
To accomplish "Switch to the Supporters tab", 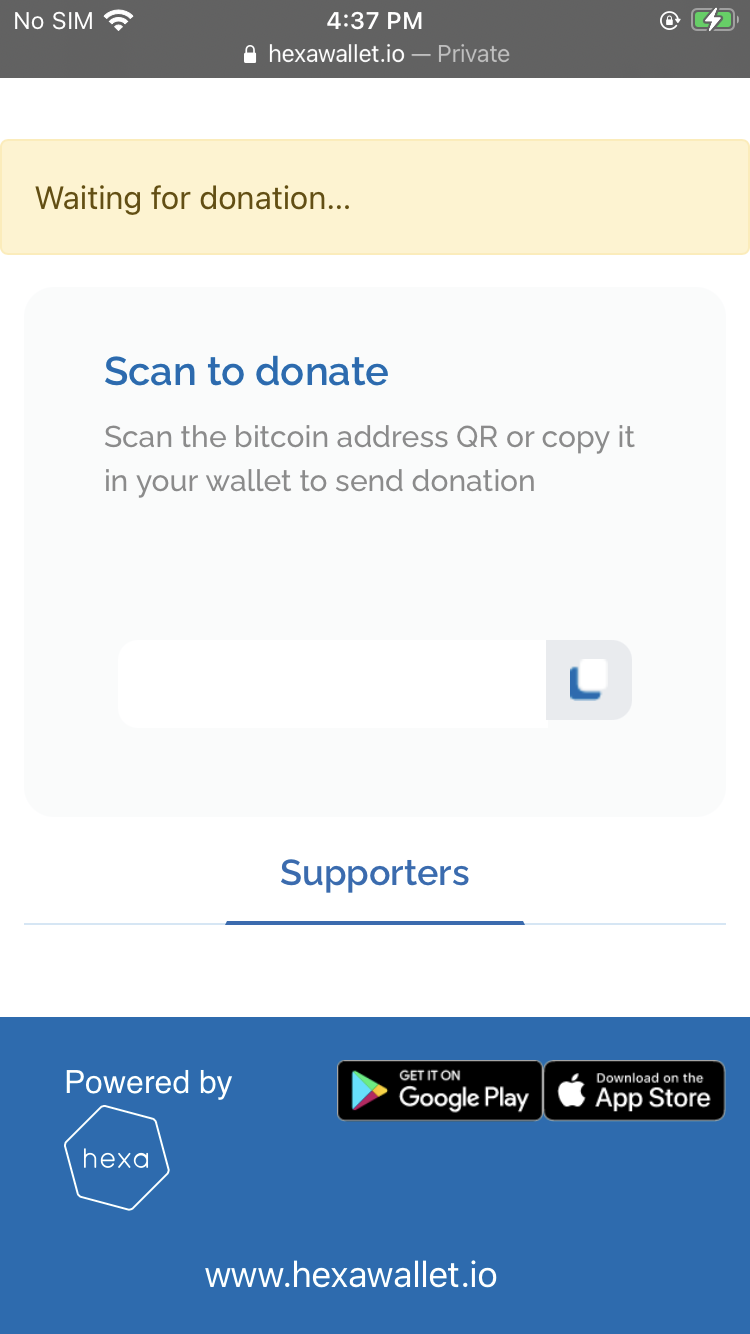I will [x=374, y=873].
